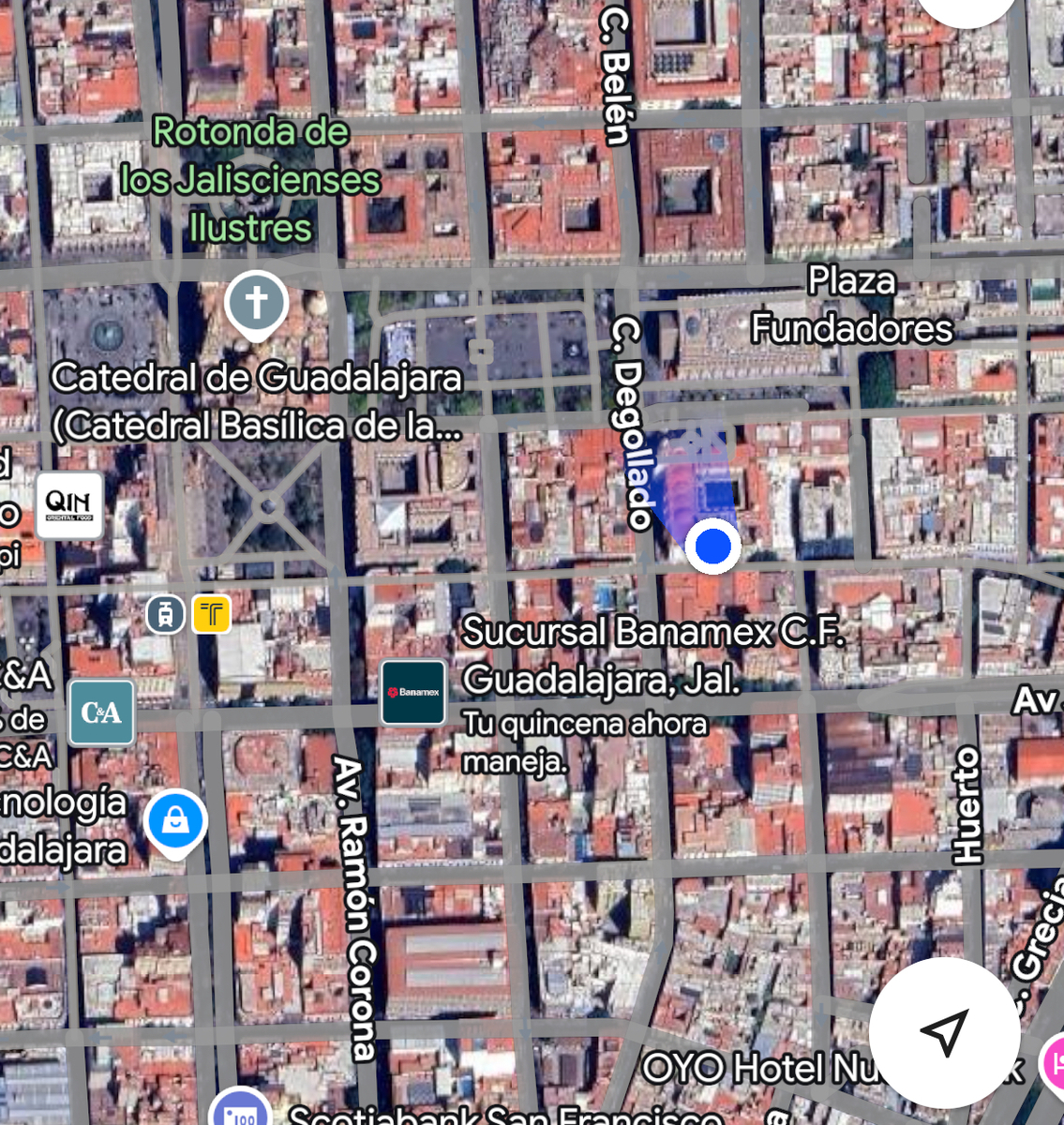Open the Scotiabank San Francisco pin
This screenshot has width=1064, height=1125.
point(240,1111)
